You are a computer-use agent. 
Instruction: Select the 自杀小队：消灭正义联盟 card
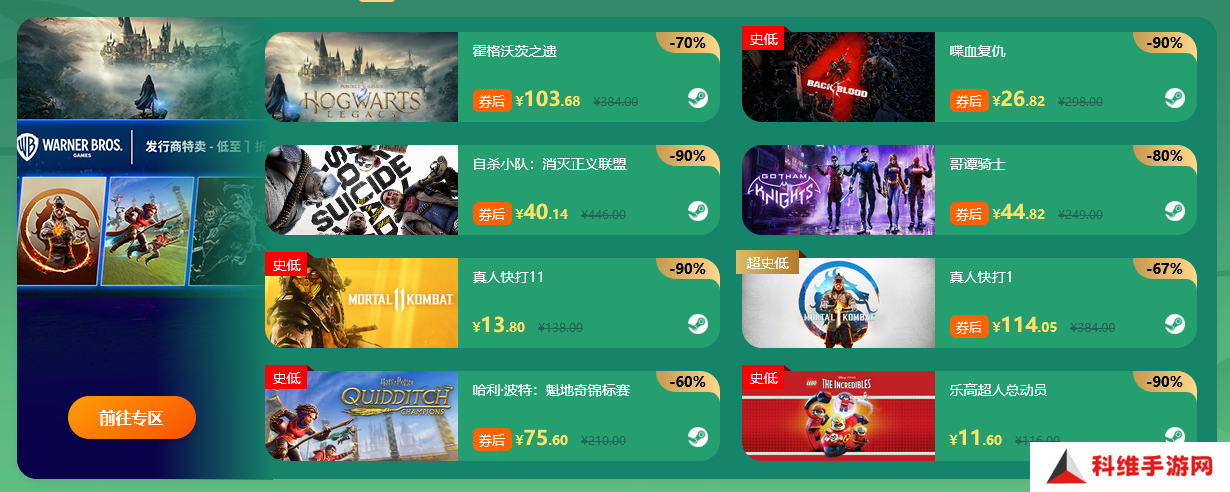click(x=491, y=190)
